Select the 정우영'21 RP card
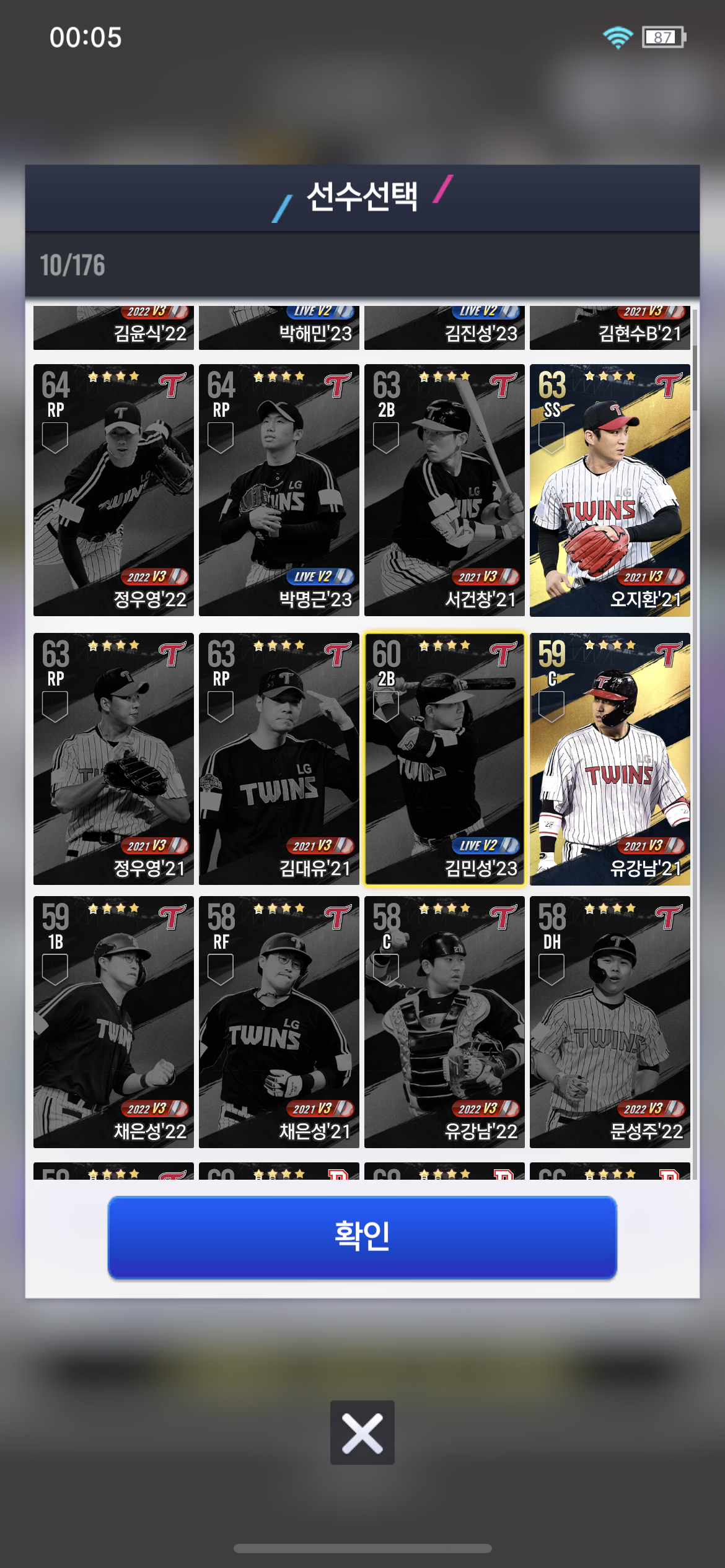725x1568 pixels. click(x=113, y=759)
